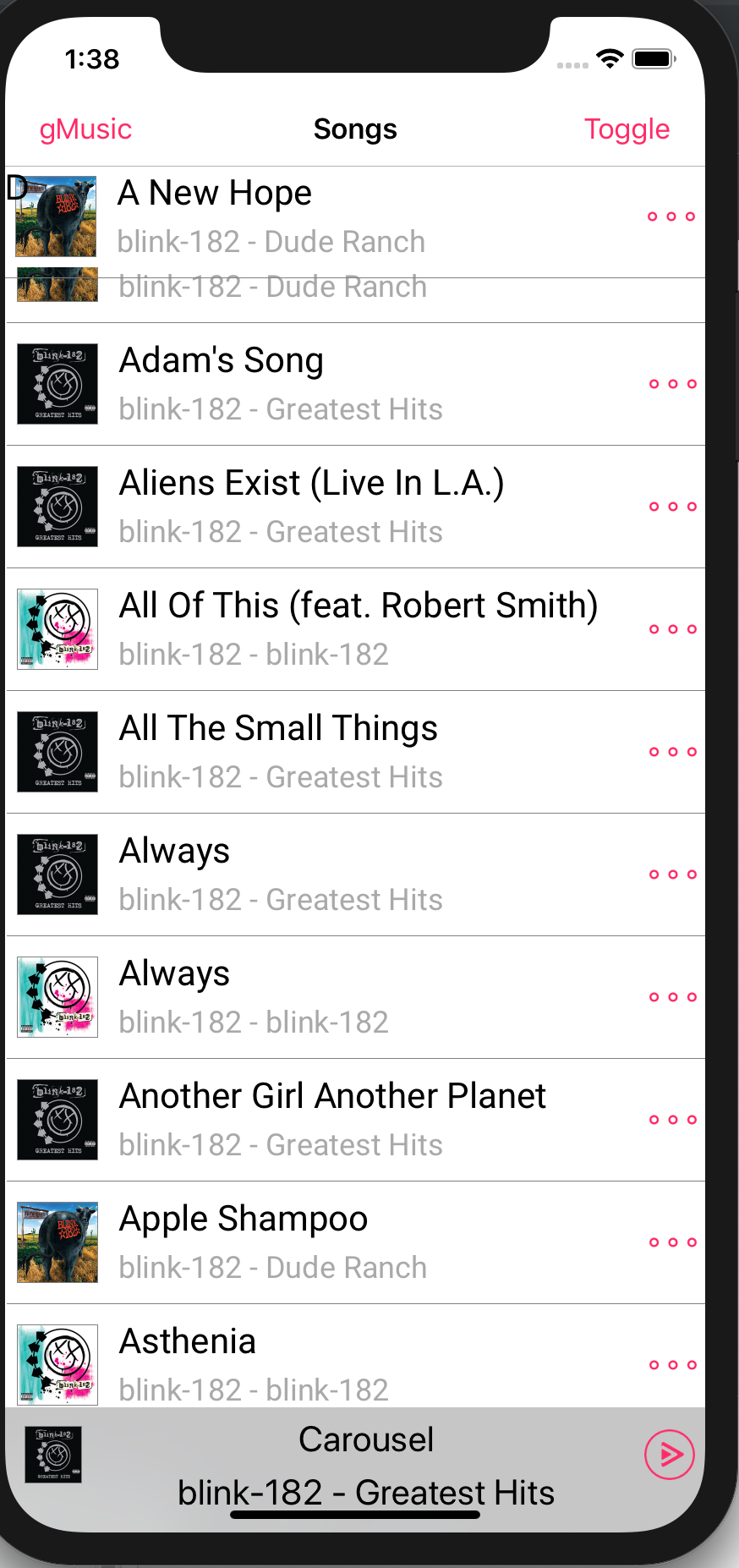Tap the play button for Carousel
Image resolution: width=739 pixels, height=1568 pixels.
click(x=669, y=1455)
